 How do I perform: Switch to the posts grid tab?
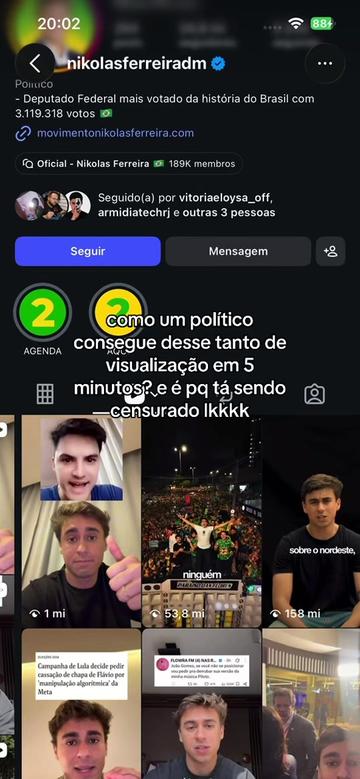tap(45, 394)
